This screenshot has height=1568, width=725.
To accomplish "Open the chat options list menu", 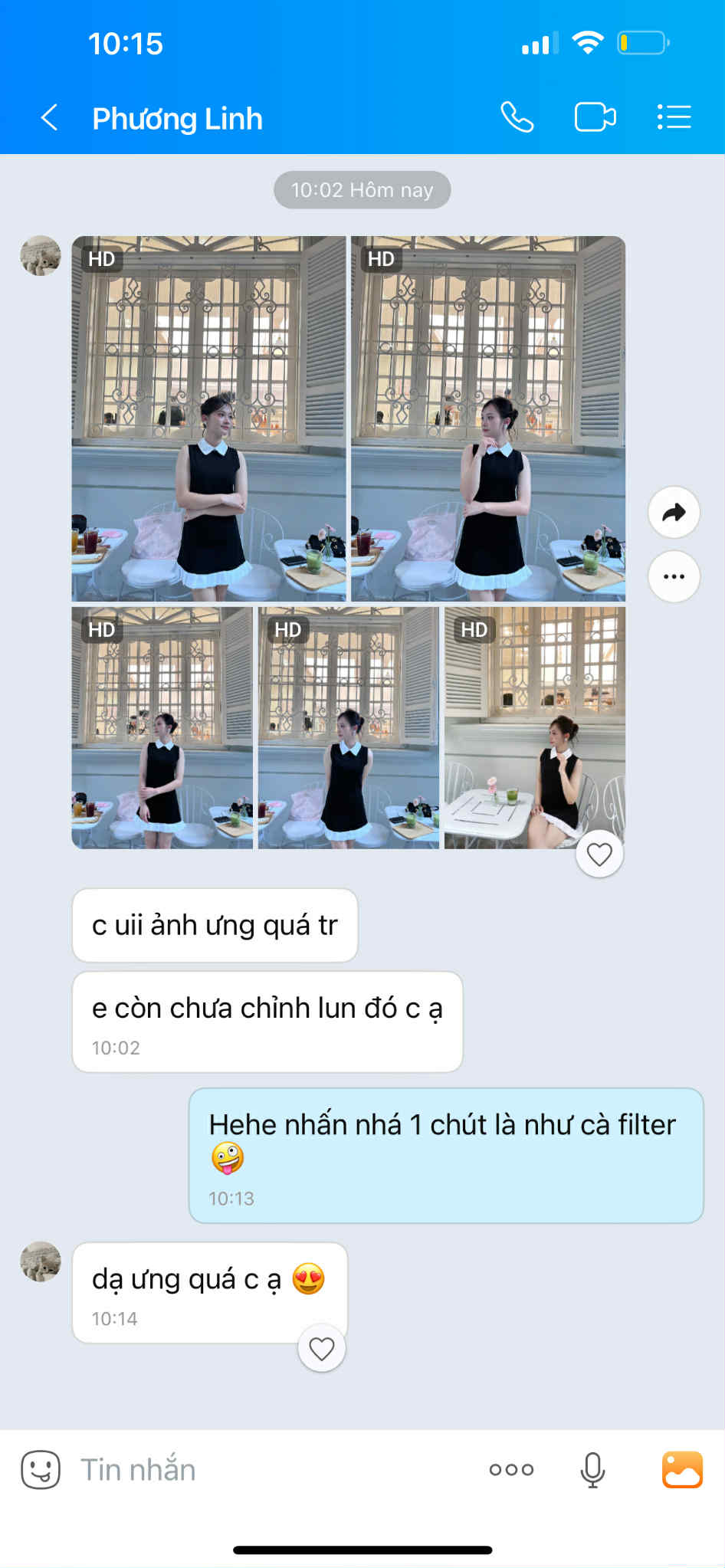I will pos(674,118).
